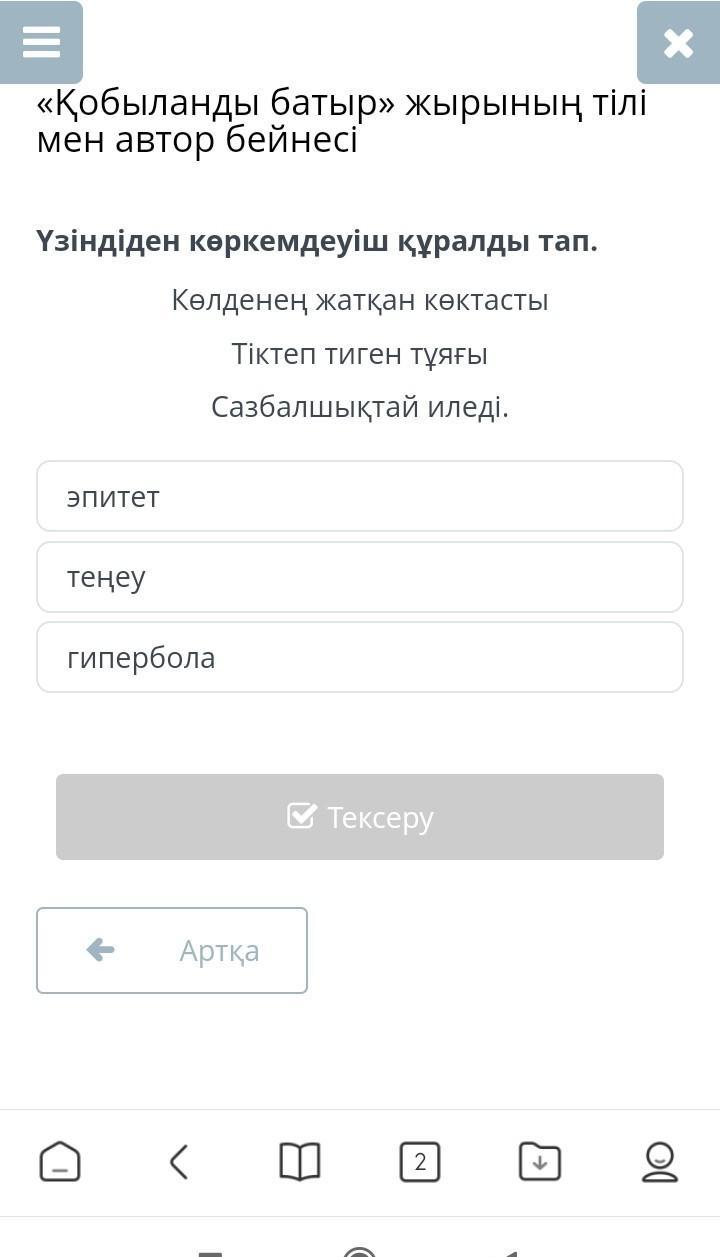Tap the browser back arrow
The height and width of the screenshot is (1257, 720).
click(179, 1162)
